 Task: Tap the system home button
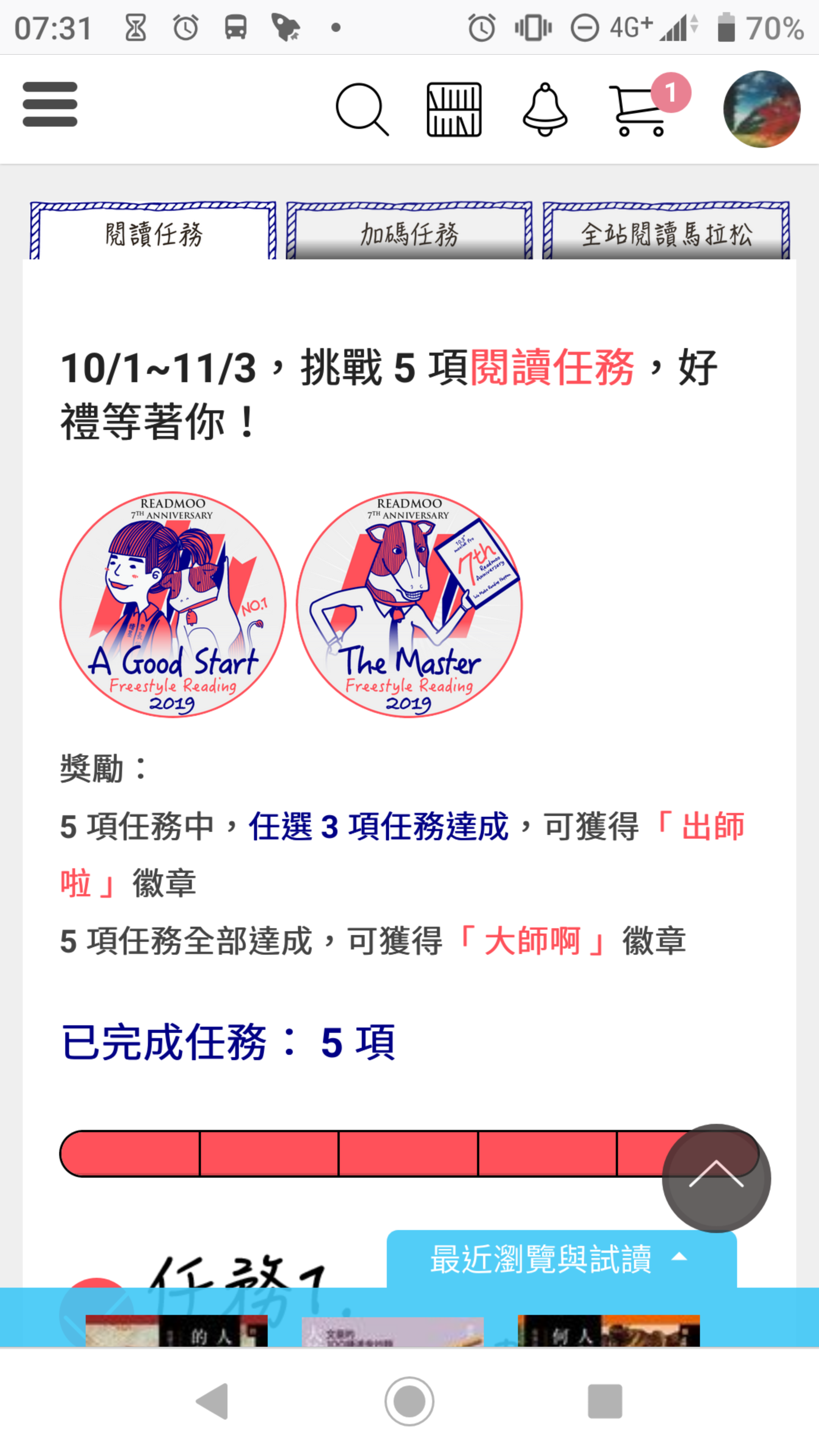click(x=409, y=1401)
